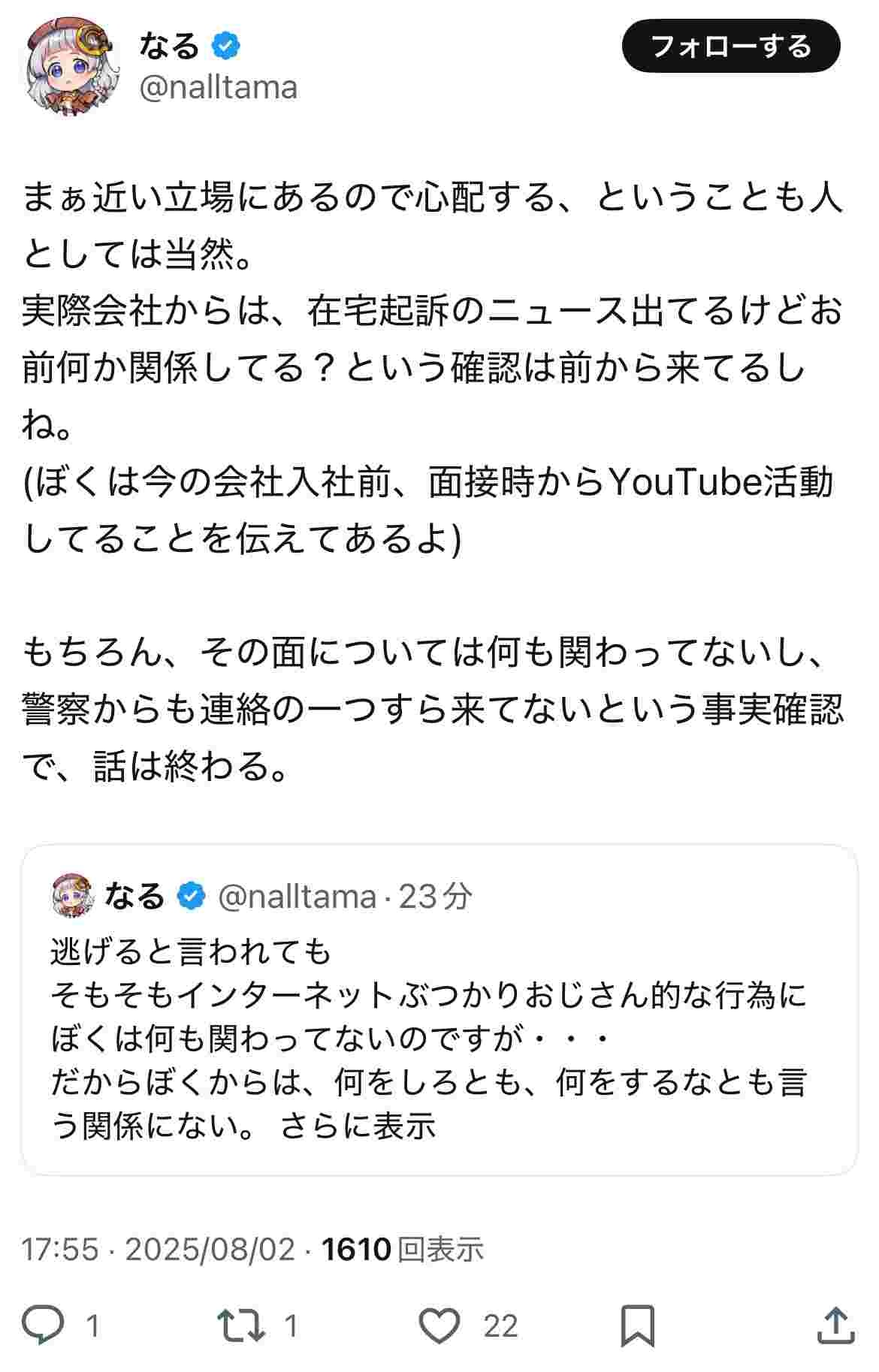
Task: Share this post
Action: point(835,1325)
